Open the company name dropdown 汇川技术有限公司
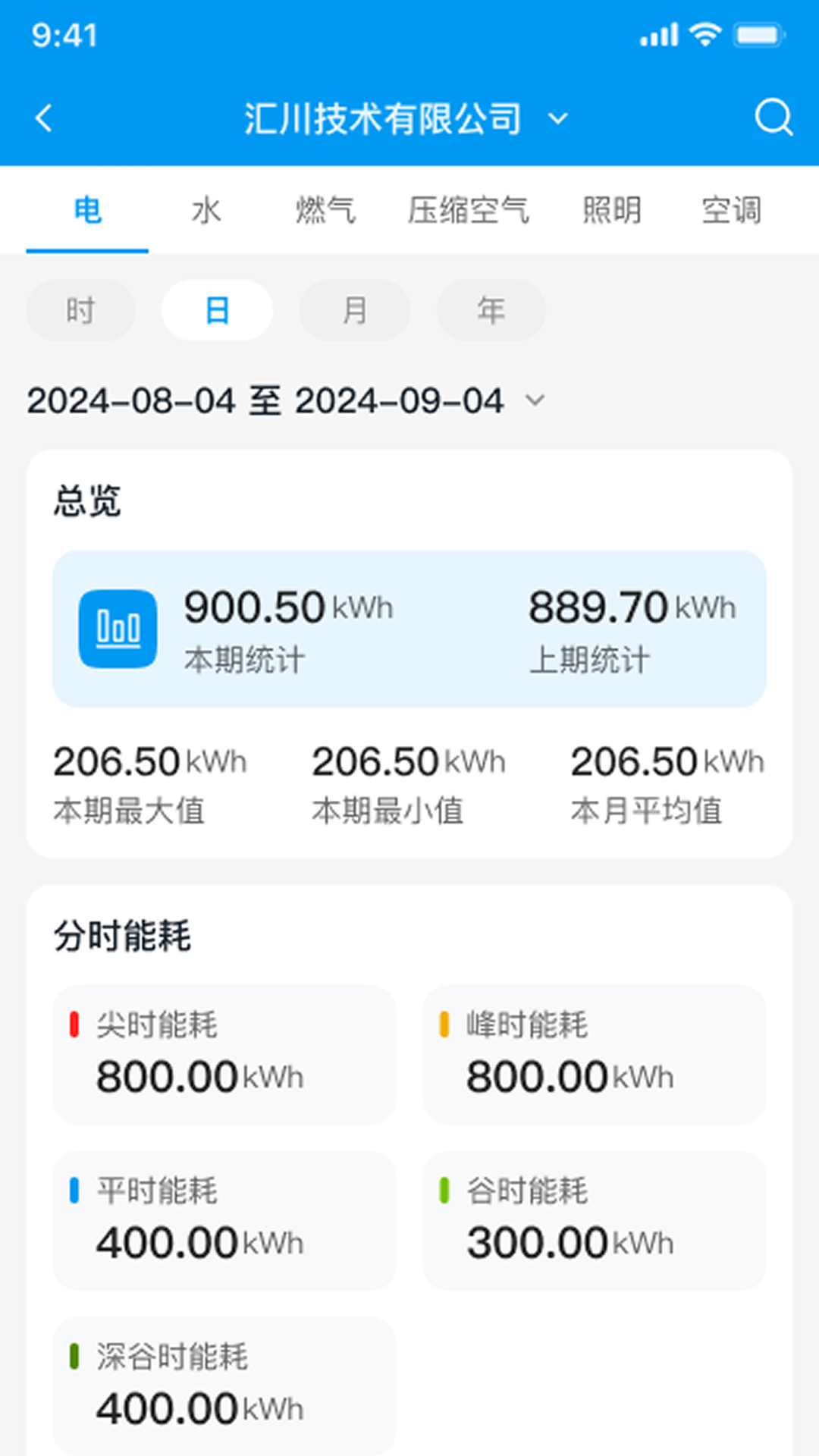 point(383,118)
